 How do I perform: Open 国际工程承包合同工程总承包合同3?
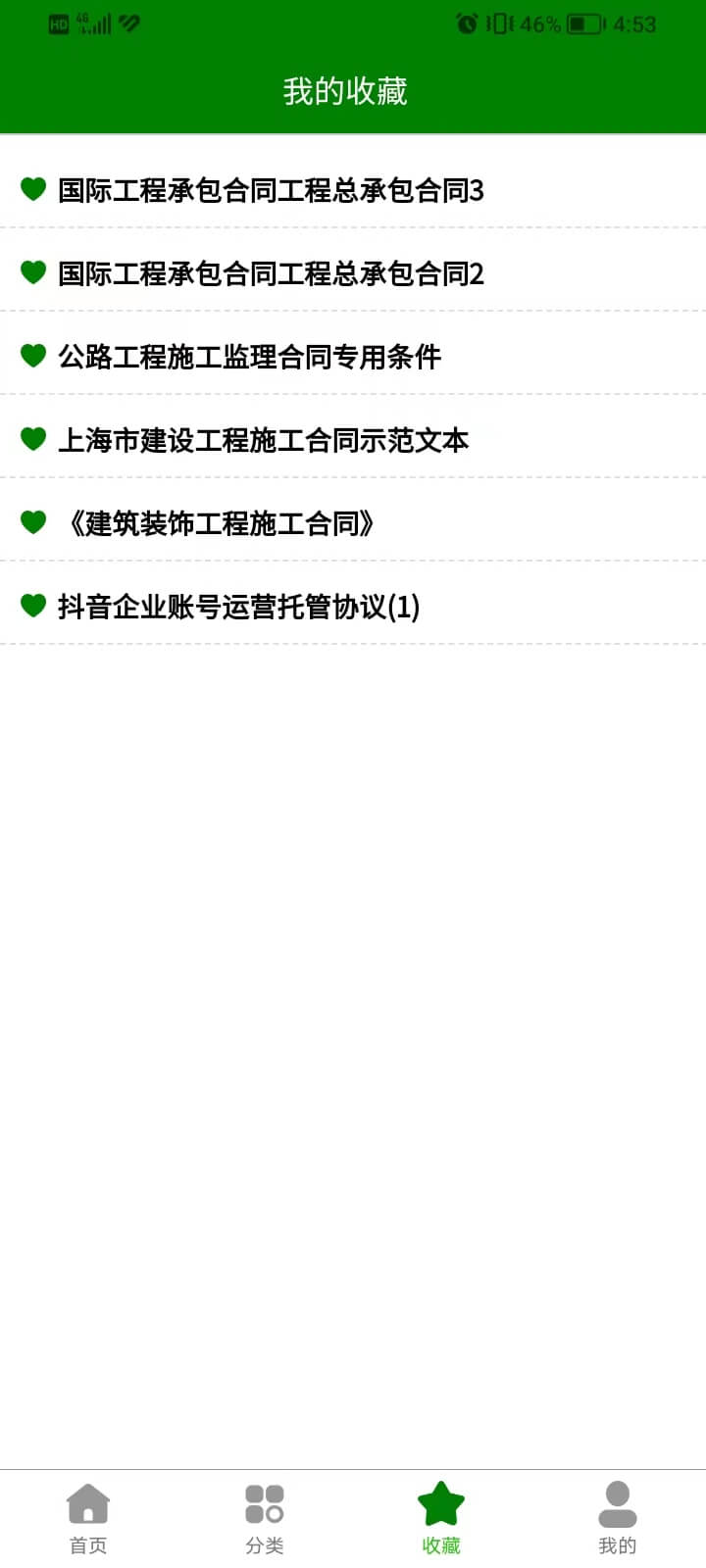[271, 190]
